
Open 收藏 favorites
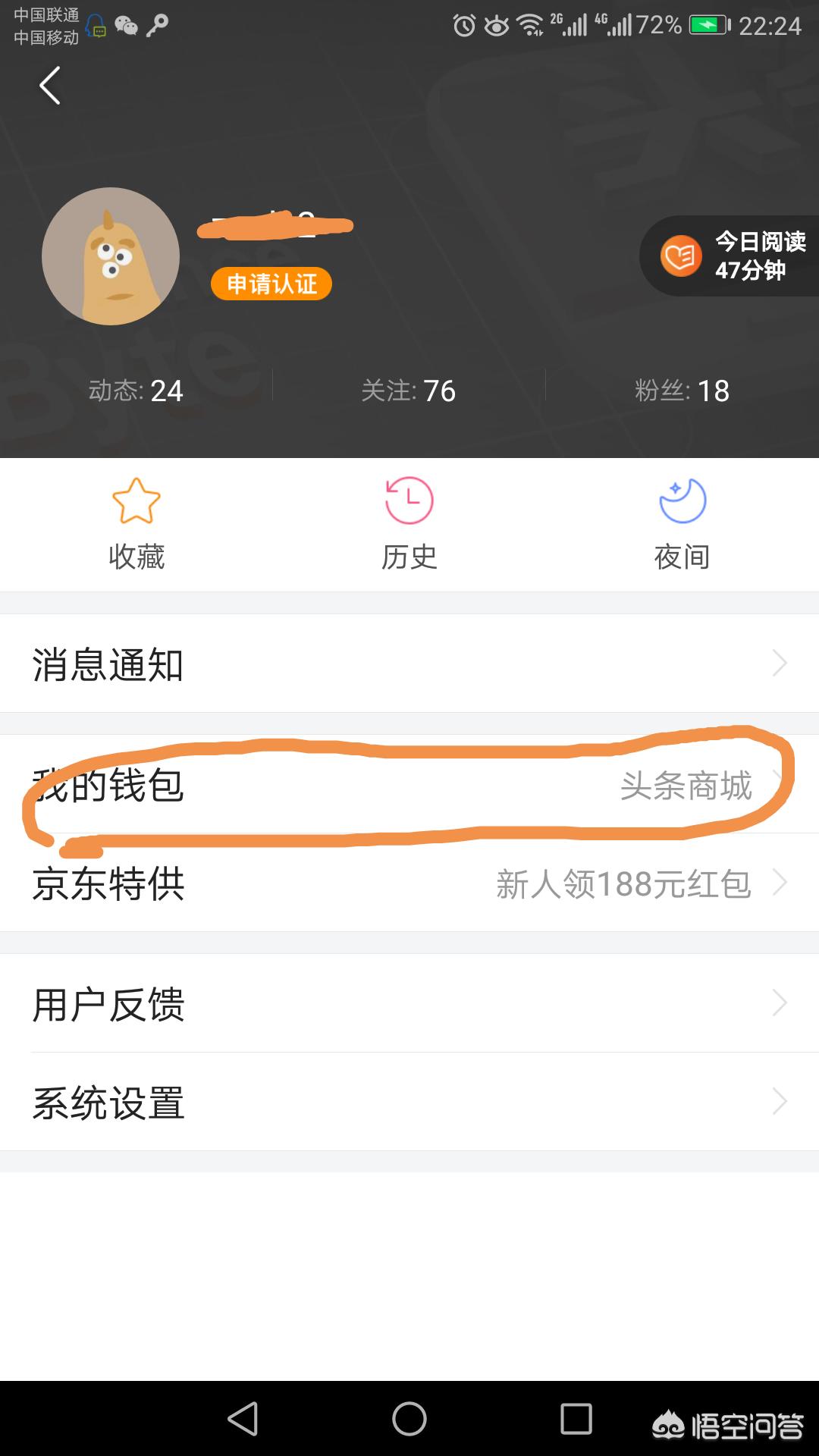tap(136, 523)
